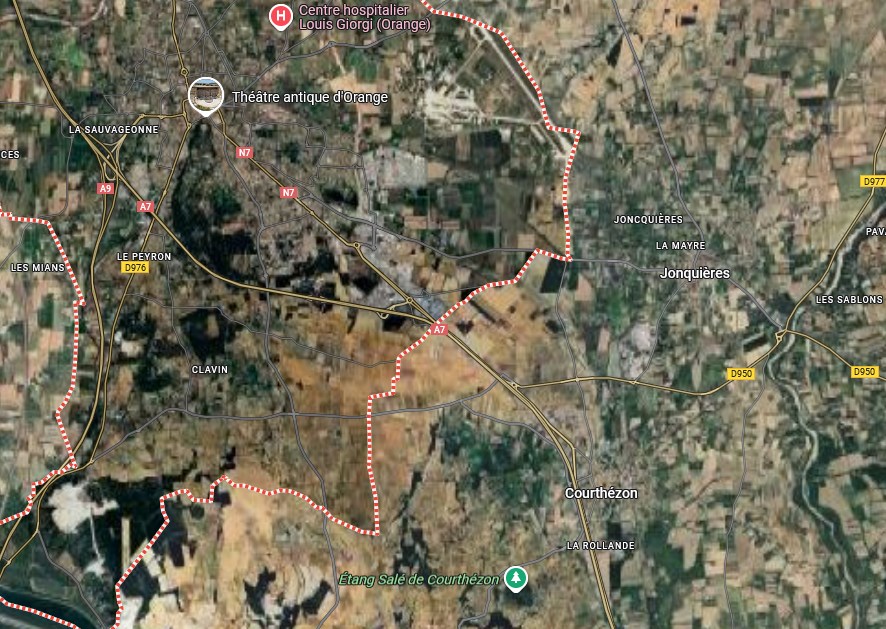The width and height of the screenshot is (886, 629).
Task: Open the Théâtre antique d'Orange place marker
Action: 206,96
